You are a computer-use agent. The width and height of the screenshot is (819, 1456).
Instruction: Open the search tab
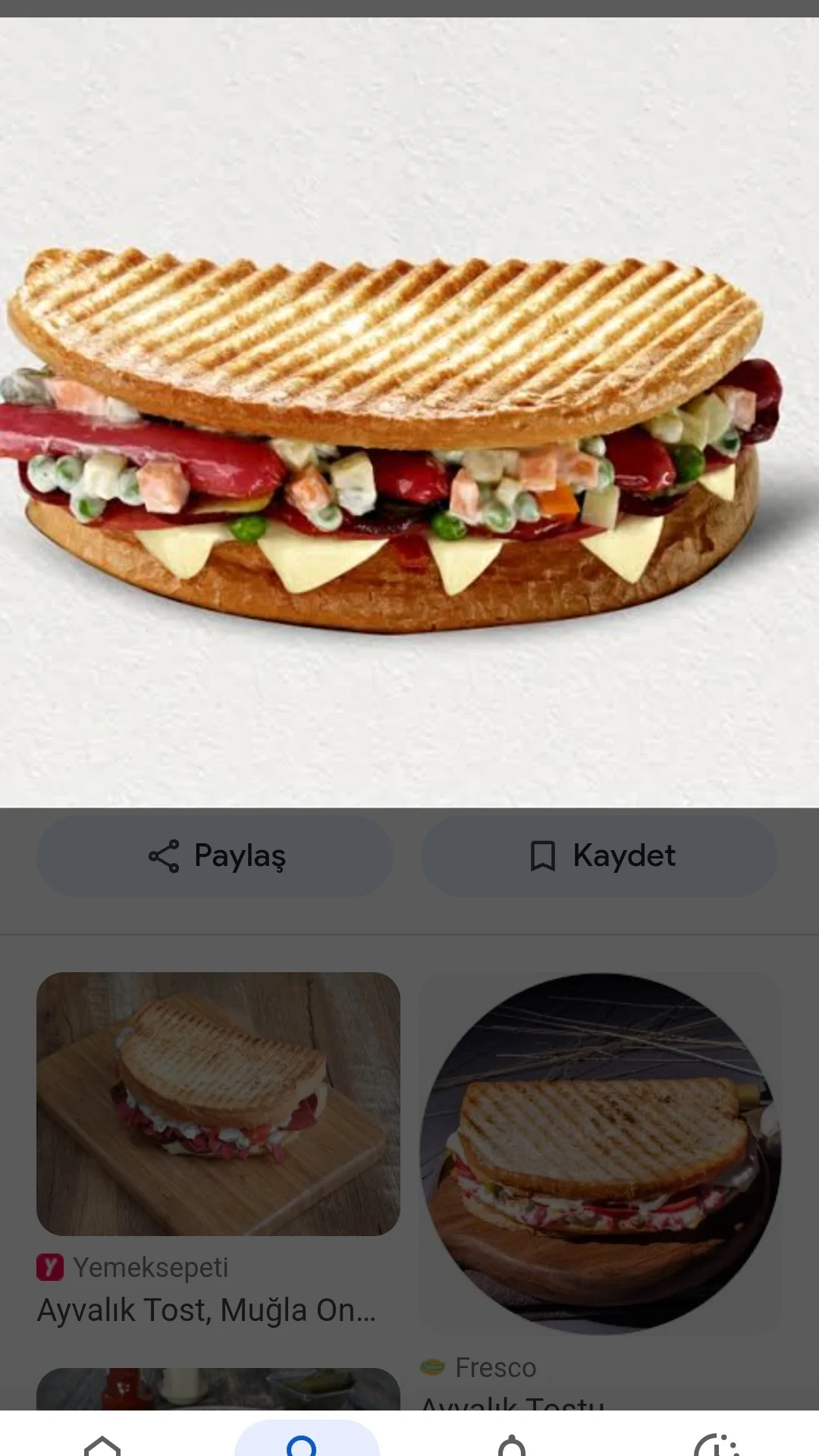306,1442
